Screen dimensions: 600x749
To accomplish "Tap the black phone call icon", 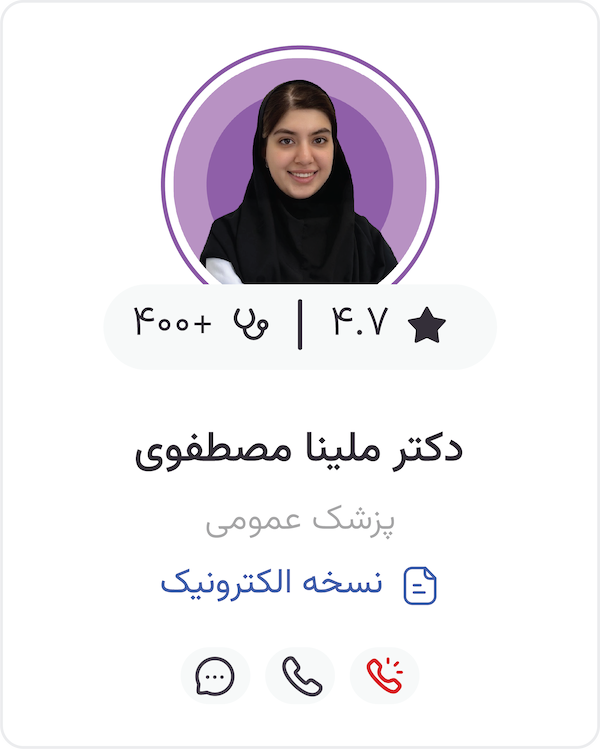I will (300, 676).
